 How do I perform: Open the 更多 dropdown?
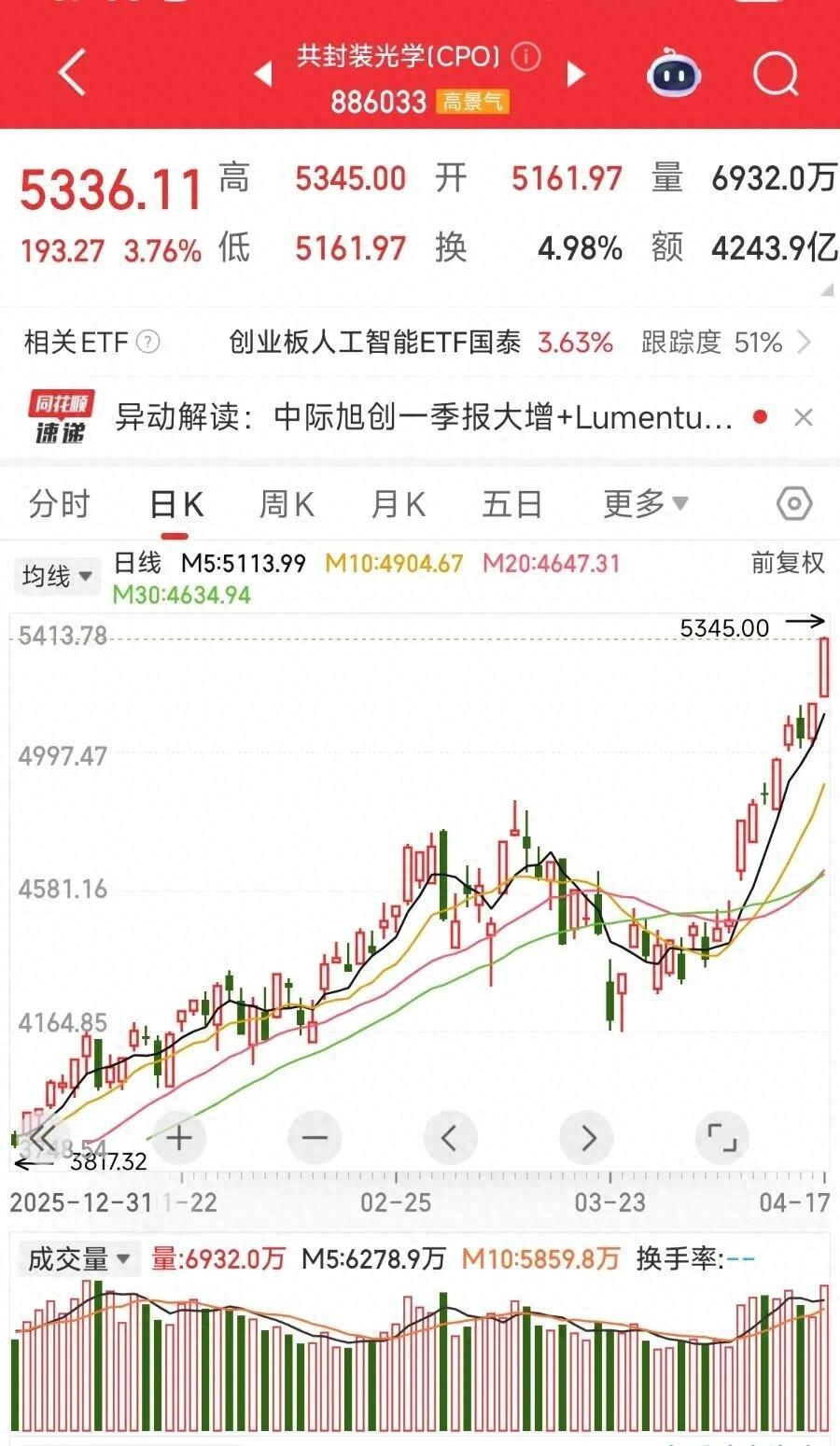[644, 502]
